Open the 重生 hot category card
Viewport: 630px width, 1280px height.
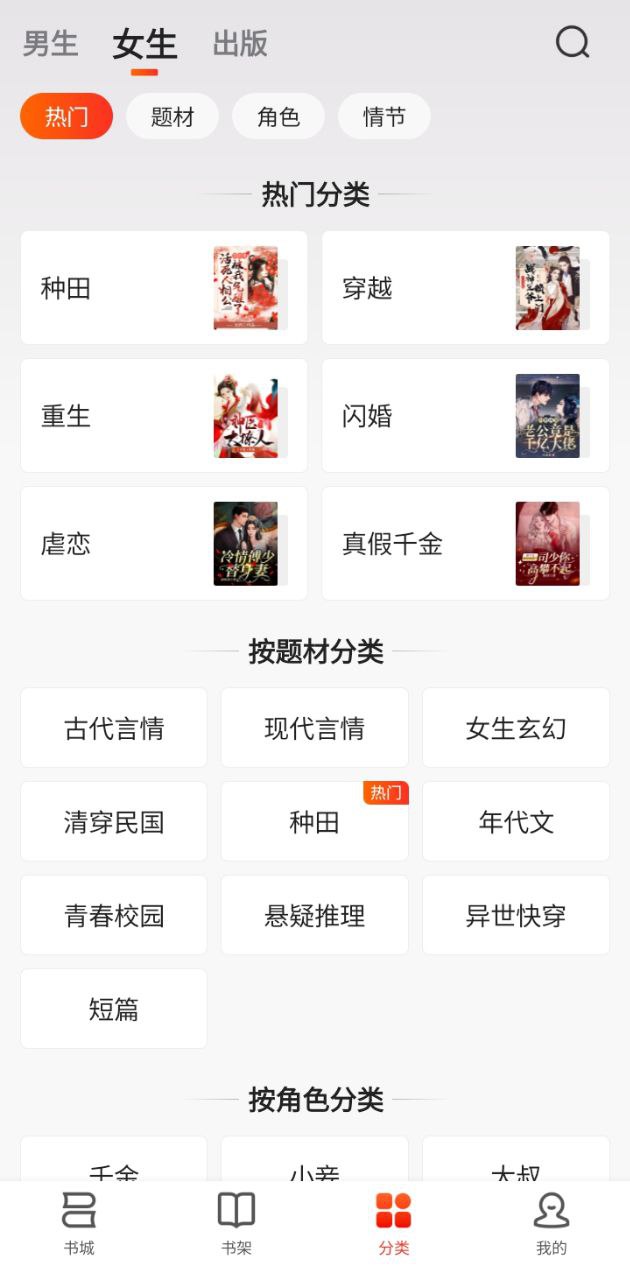[164, 416]
